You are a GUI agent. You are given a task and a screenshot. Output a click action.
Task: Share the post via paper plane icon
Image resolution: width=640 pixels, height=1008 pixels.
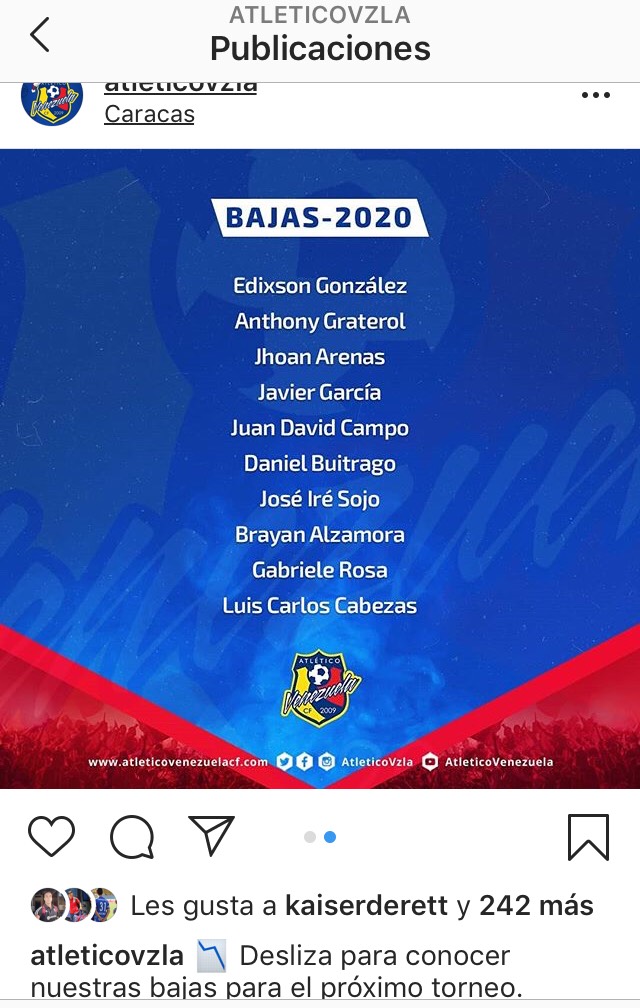tap(211, 835)
